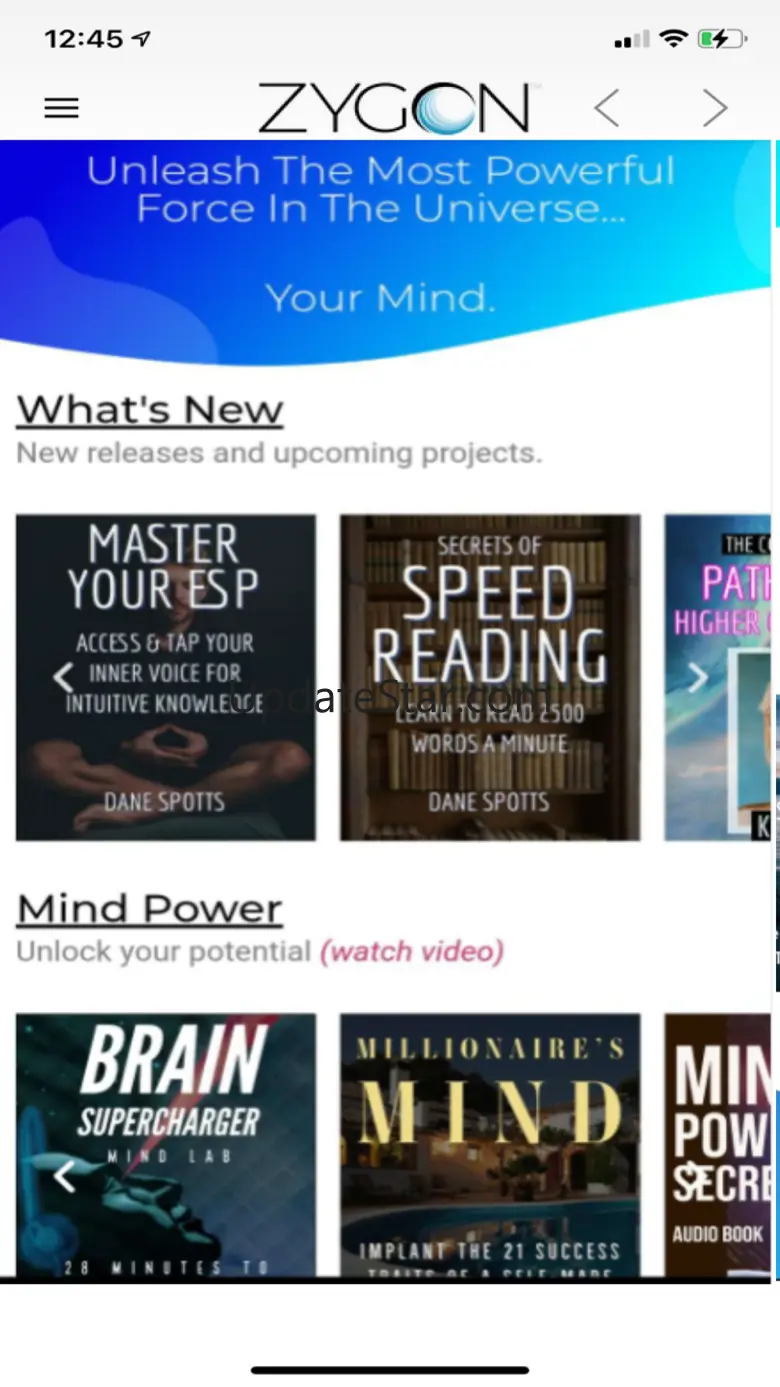
Task: Open the What's New section link
Action: pyautogui.click(x=150, y=409)
